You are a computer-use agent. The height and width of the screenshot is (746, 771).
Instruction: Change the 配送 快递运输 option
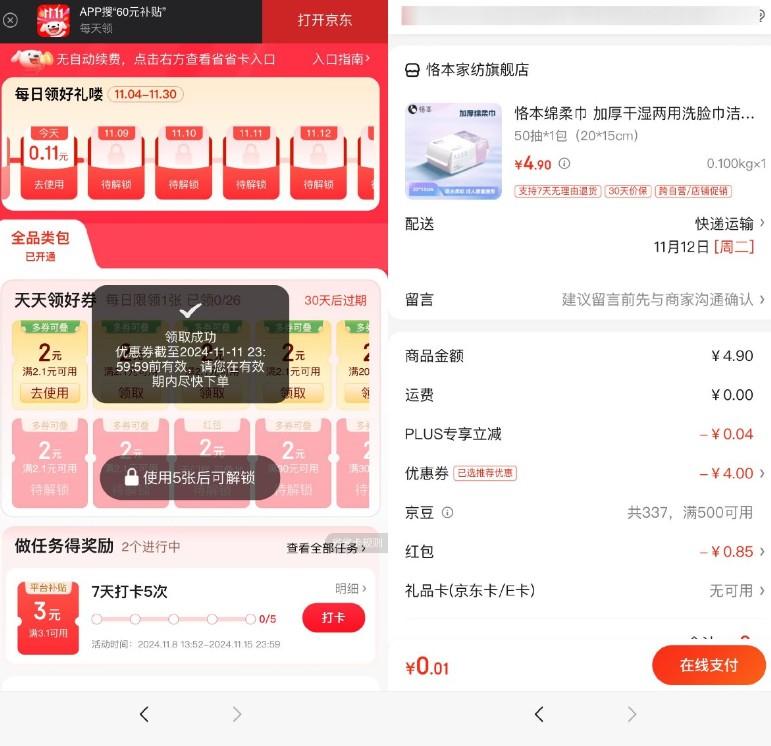tap(729, 223)
